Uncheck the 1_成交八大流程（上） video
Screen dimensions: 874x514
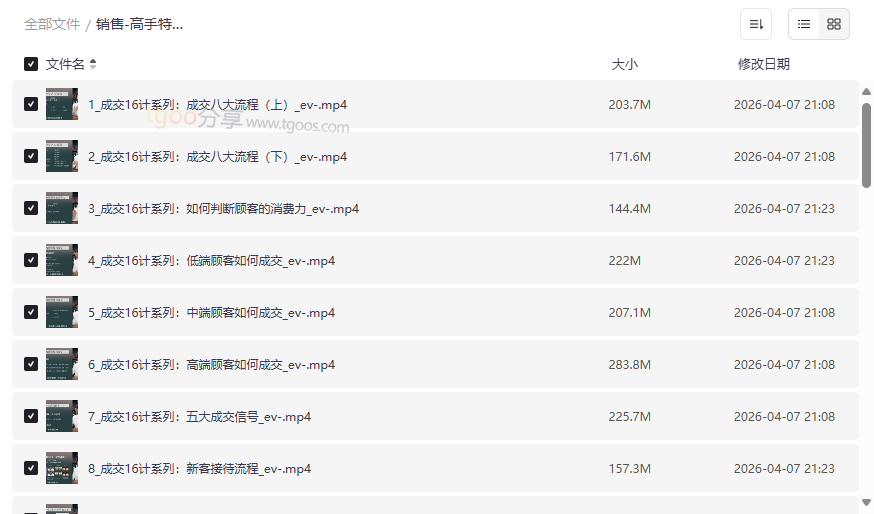(31, 104)
